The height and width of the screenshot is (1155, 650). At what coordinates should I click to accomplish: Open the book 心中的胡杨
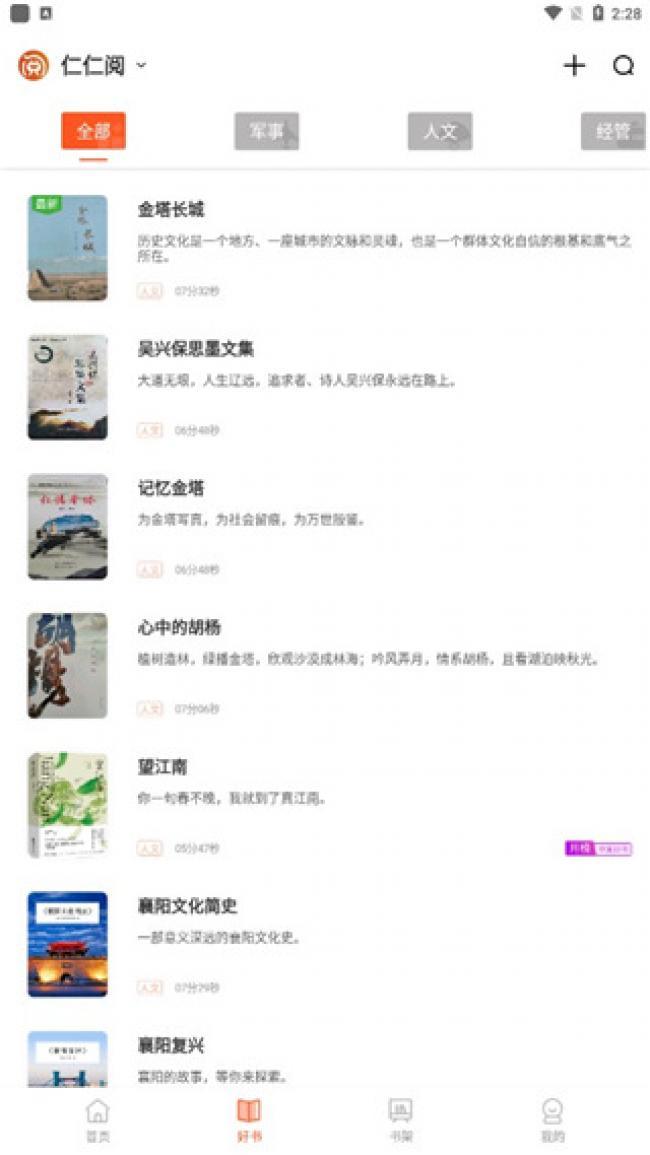point(179,627)
